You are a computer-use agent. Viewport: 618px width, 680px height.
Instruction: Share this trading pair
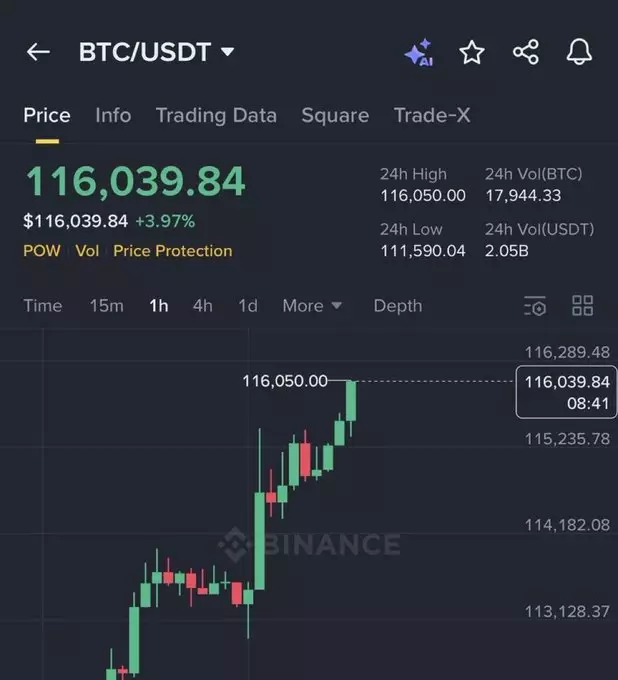526,52
